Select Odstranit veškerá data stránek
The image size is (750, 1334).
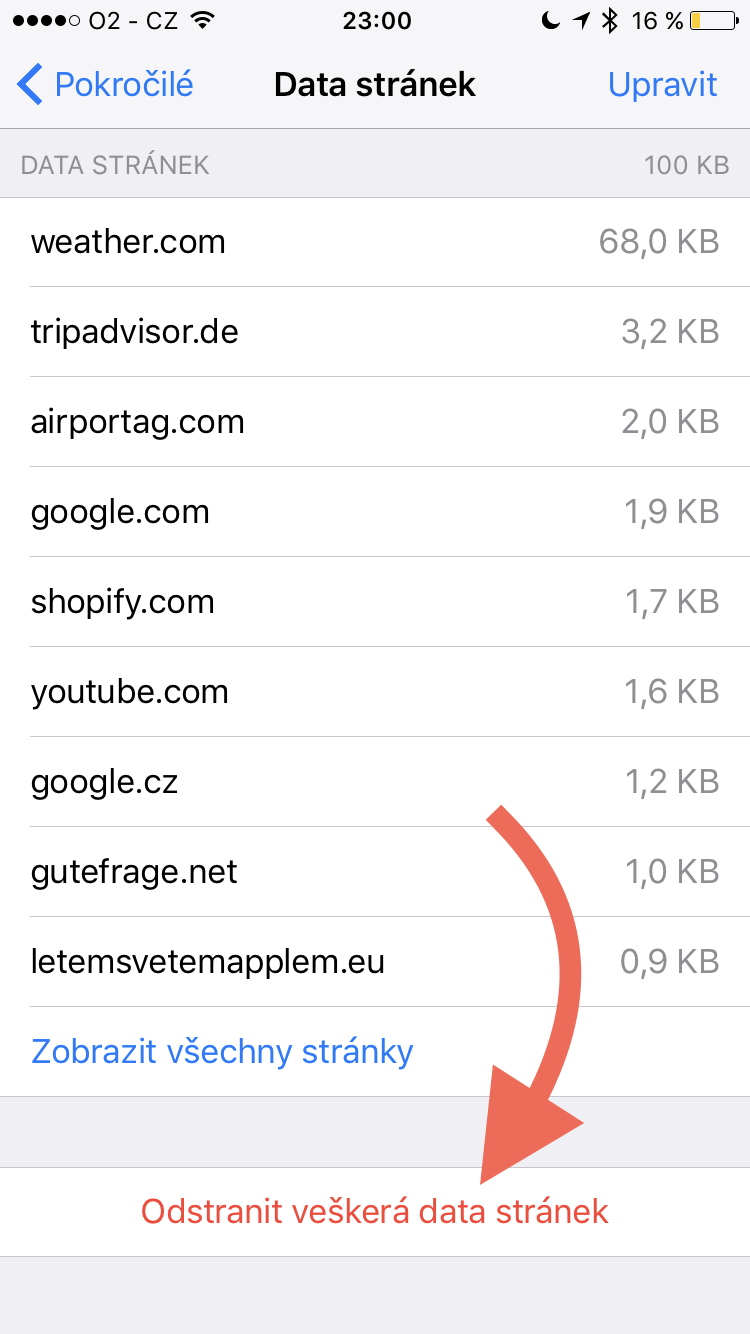(x=374, y=1212)
